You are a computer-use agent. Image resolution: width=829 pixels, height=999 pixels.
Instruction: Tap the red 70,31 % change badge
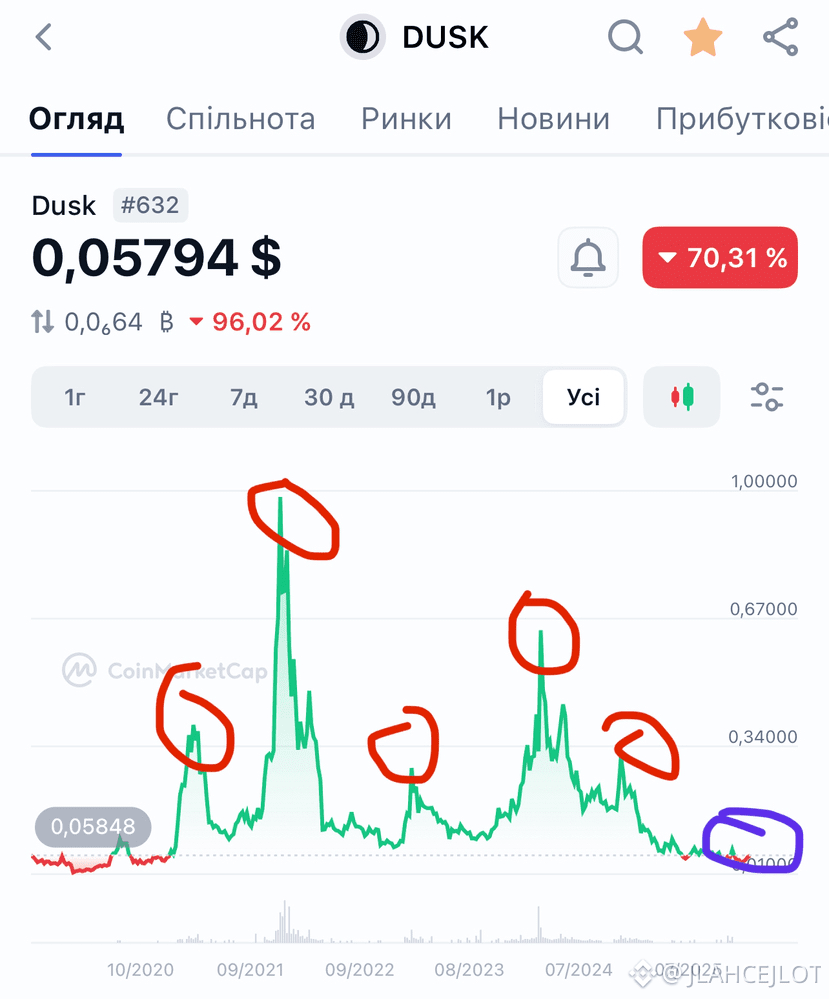pyautogui.click(x=720, y=258)
